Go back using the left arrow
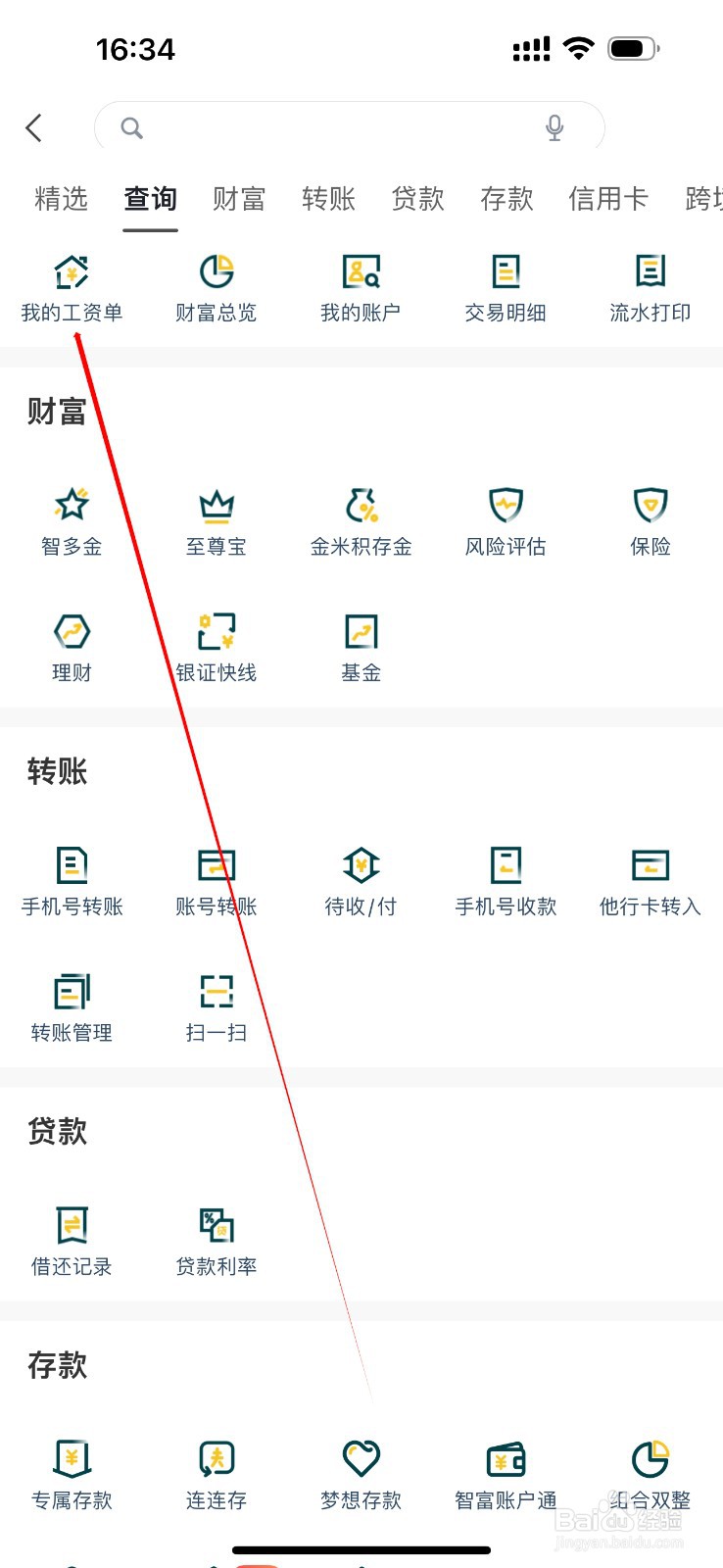This screenshot has height=1568, width=723. click(35, 127)
